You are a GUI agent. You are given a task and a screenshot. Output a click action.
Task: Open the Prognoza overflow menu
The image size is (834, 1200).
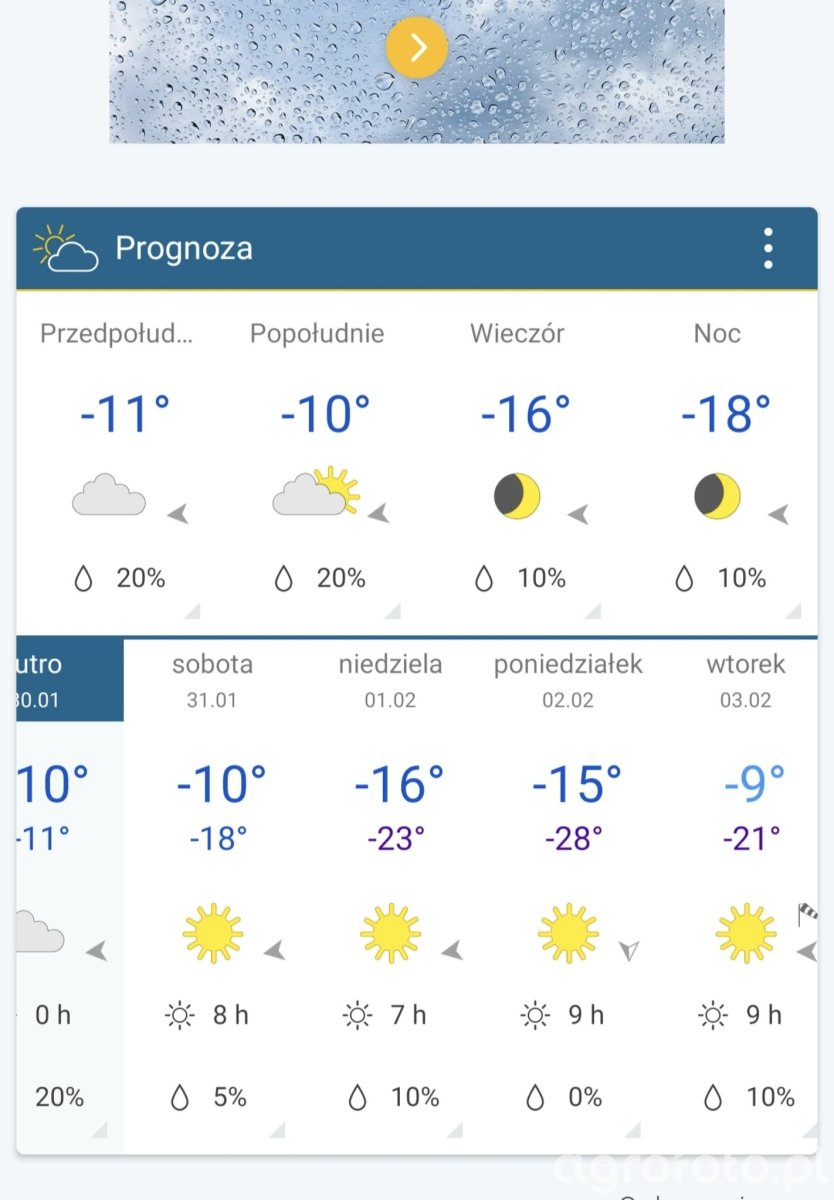[x=768, y=248]
